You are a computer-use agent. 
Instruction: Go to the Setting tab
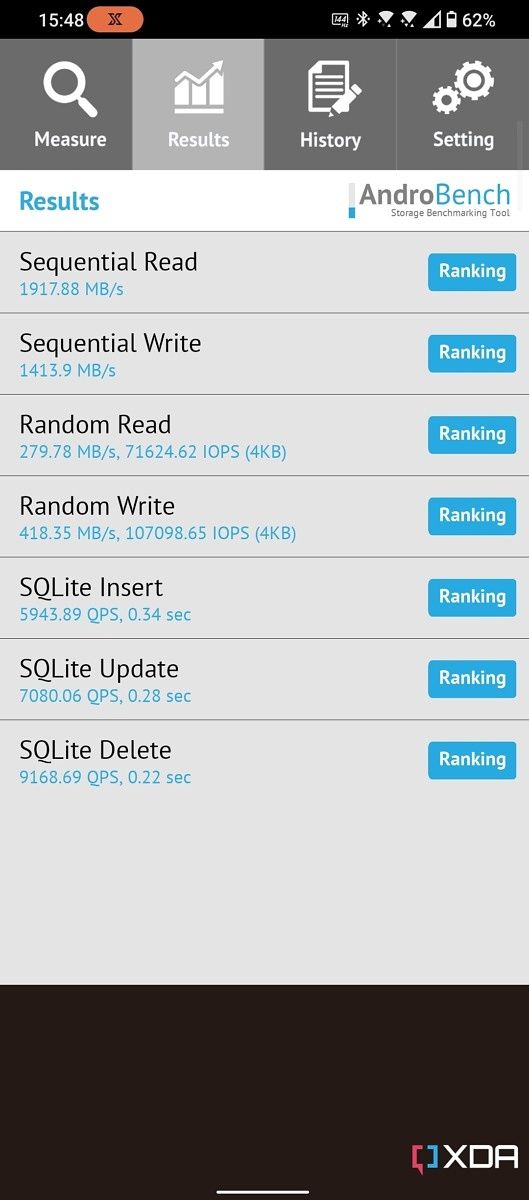[x=463, y=104]
